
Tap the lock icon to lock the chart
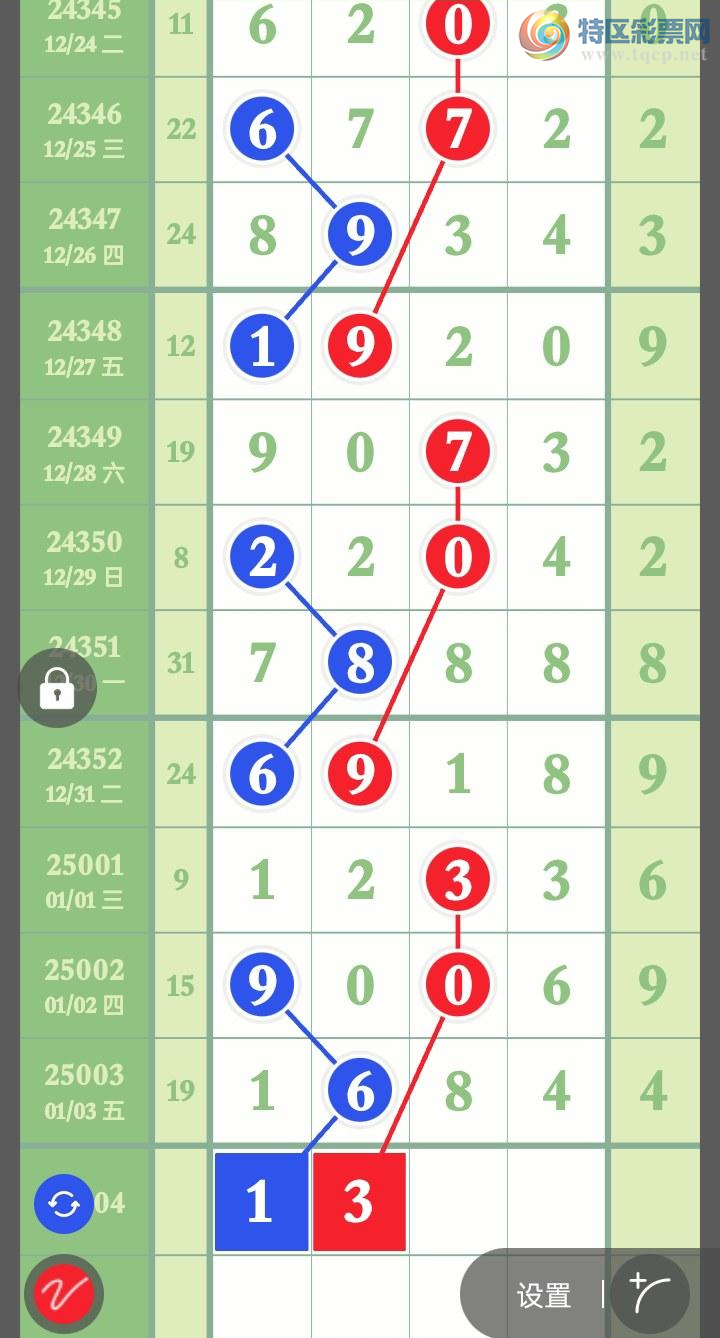tap(57, 688)
